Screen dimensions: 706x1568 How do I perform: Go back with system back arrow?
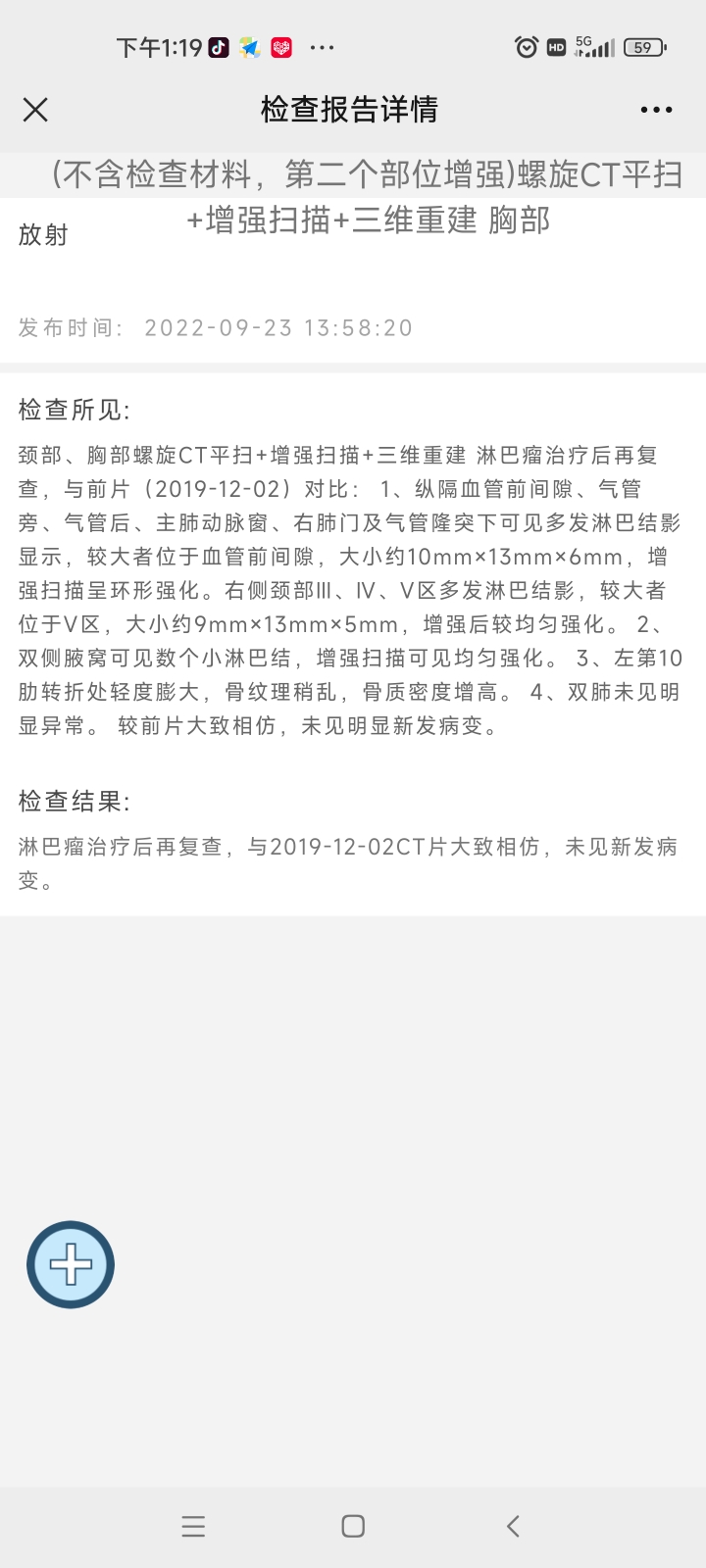(513, 1526)
